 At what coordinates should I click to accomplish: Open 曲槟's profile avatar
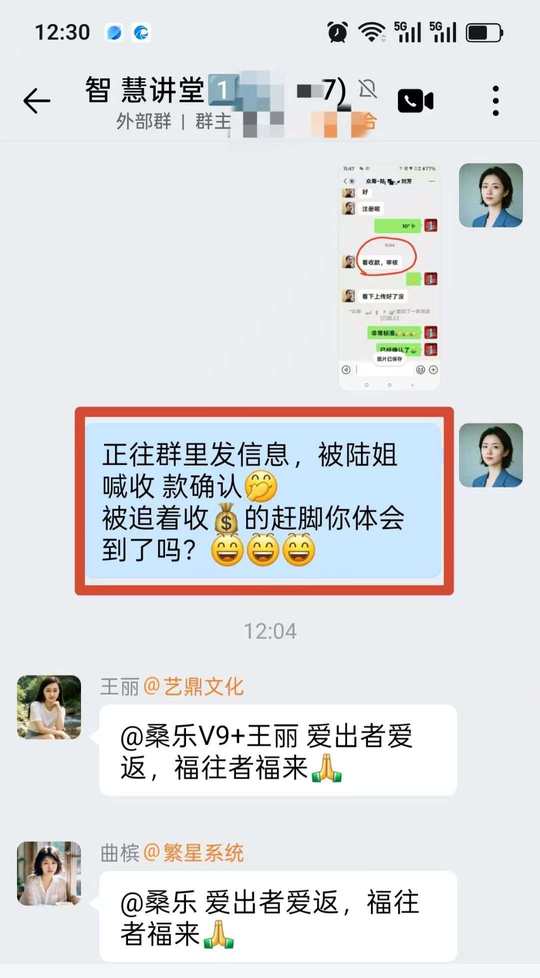[49, 873]
